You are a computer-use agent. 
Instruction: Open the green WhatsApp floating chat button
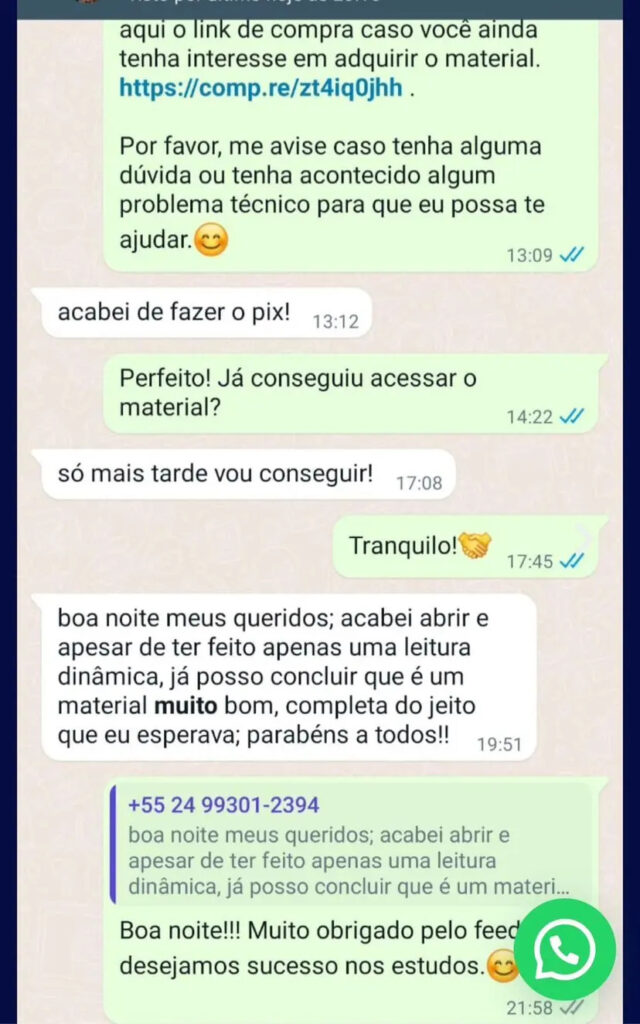point(564,950)
